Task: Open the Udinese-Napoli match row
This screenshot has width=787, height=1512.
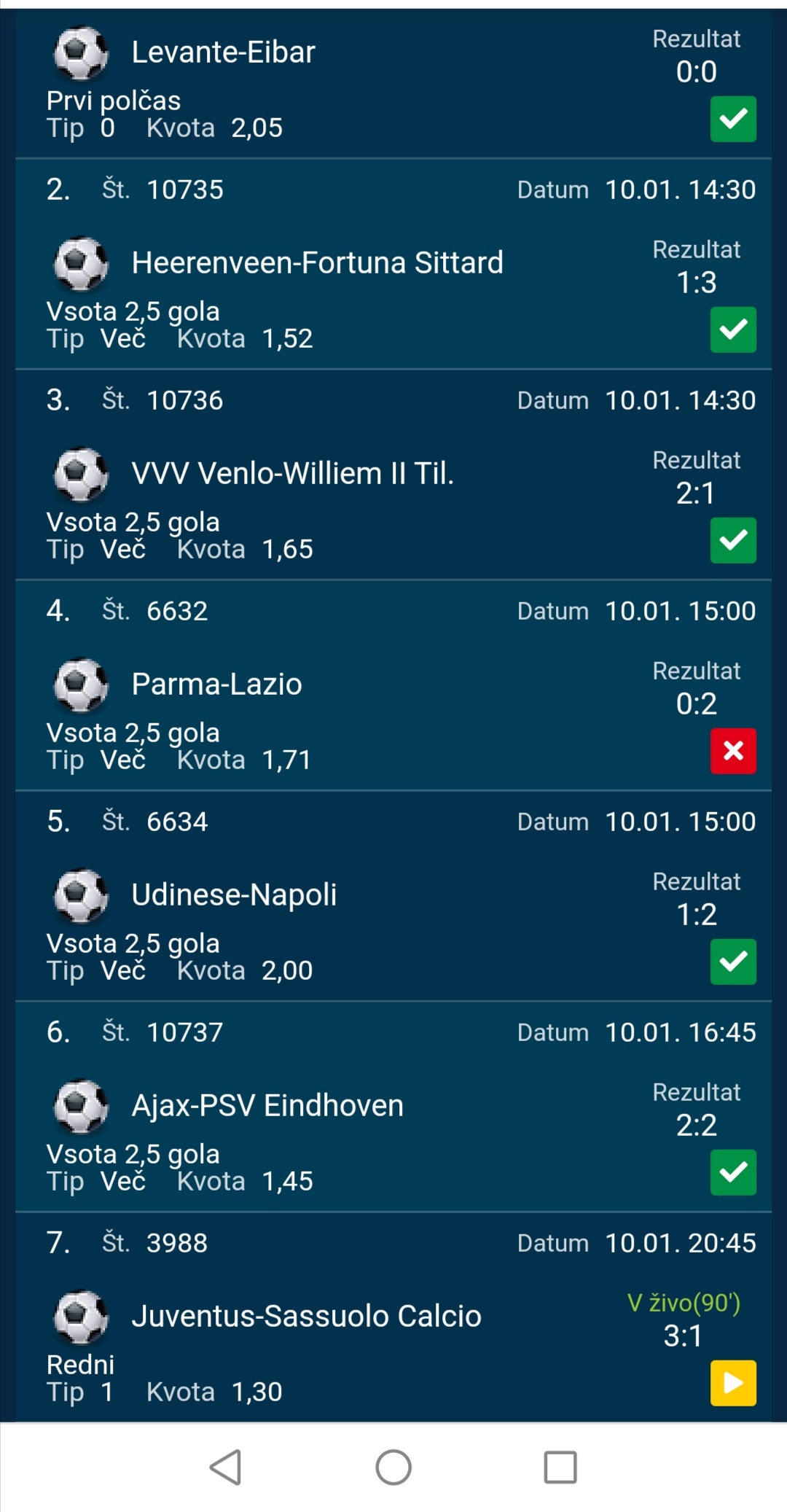Action: (x=393, y=895)
